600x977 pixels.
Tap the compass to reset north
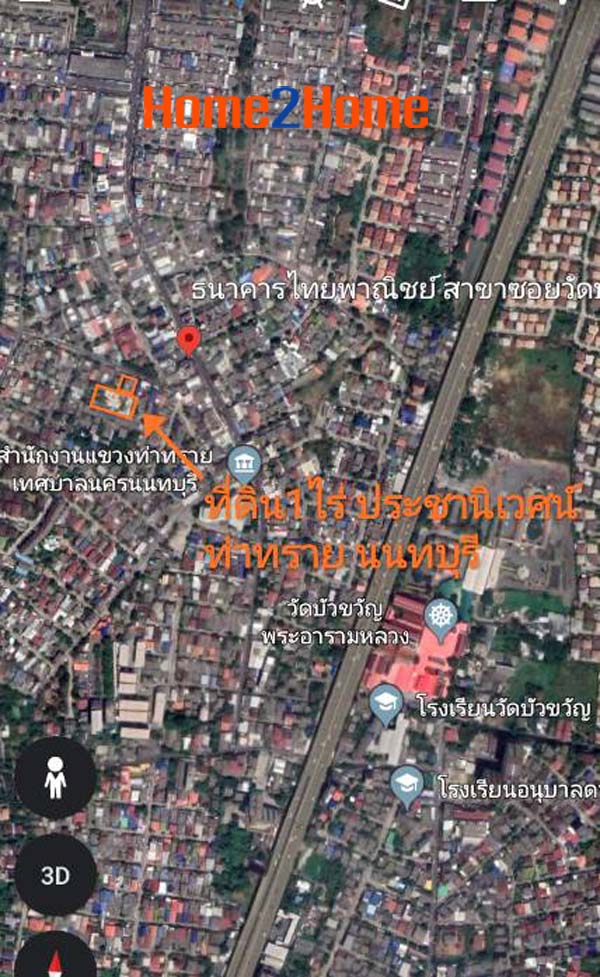coord(55,956)
